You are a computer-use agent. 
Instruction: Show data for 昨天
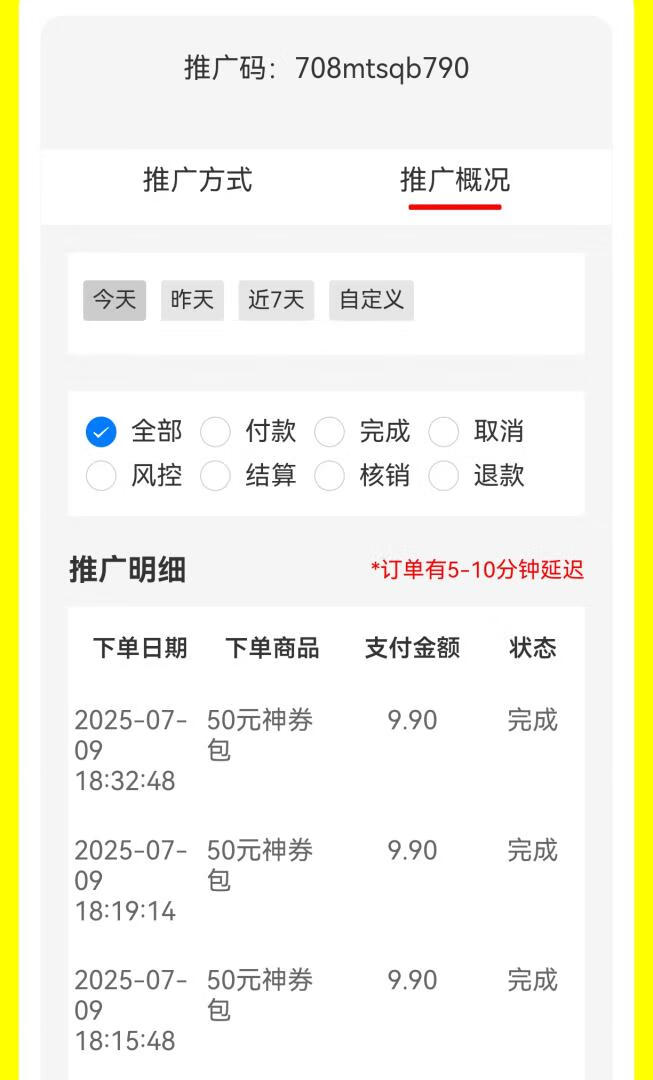click(192, 300)
